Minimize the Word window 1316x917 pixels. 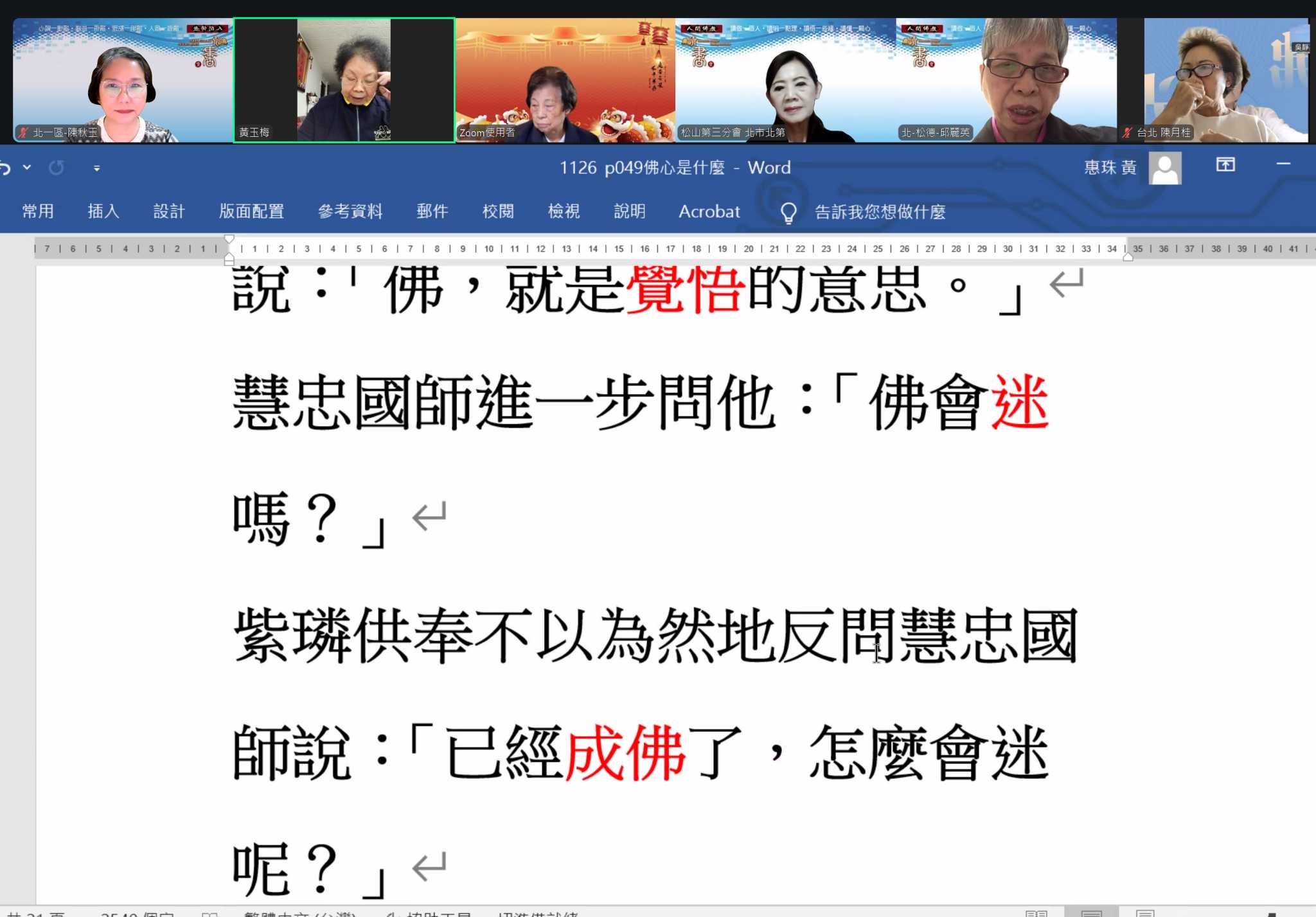click(x=1283, y=165)
